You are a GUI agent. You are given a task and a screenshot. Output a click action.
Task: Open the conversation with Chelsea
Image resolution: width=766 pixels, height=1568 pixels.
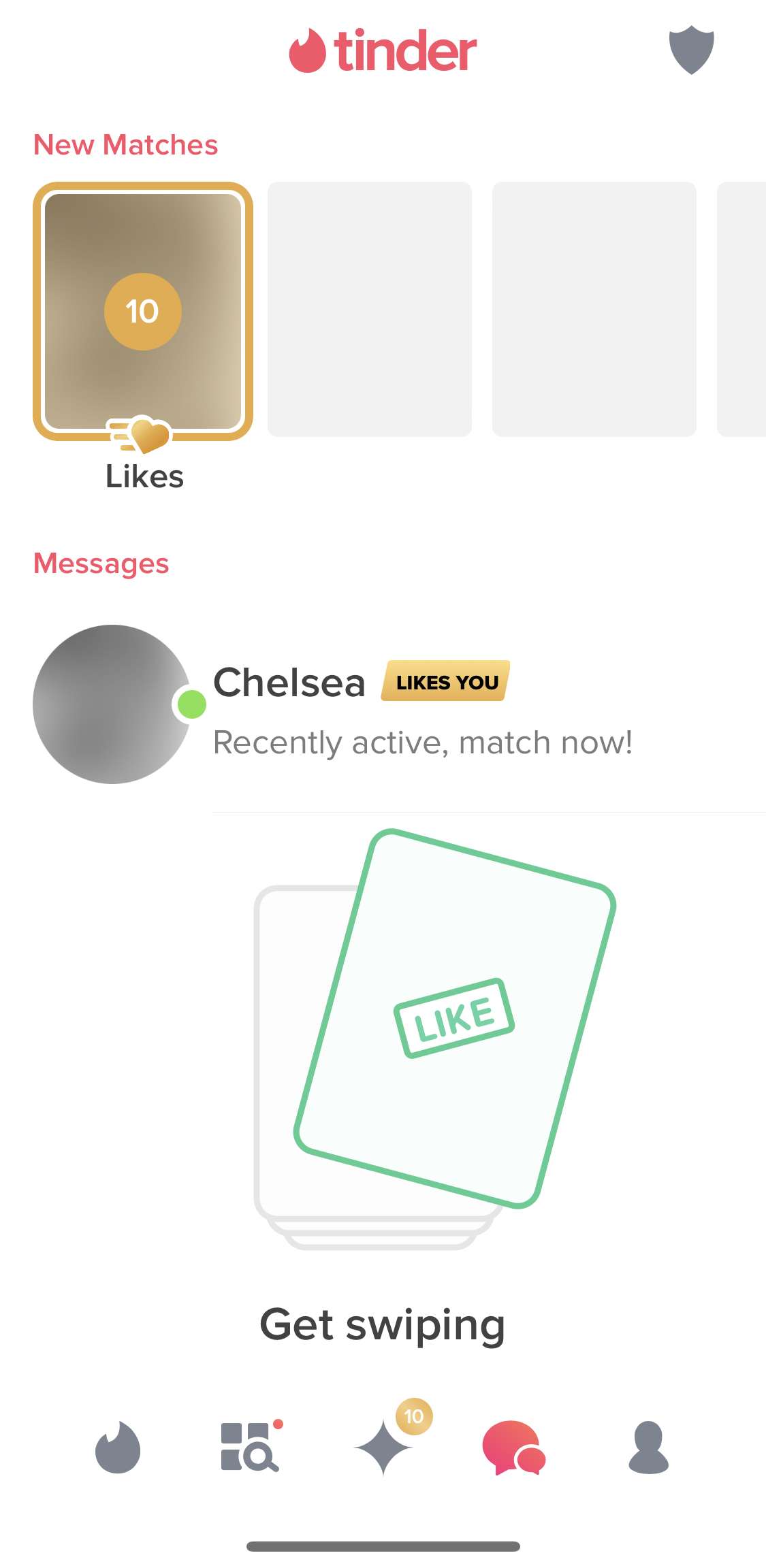[399, 704]
